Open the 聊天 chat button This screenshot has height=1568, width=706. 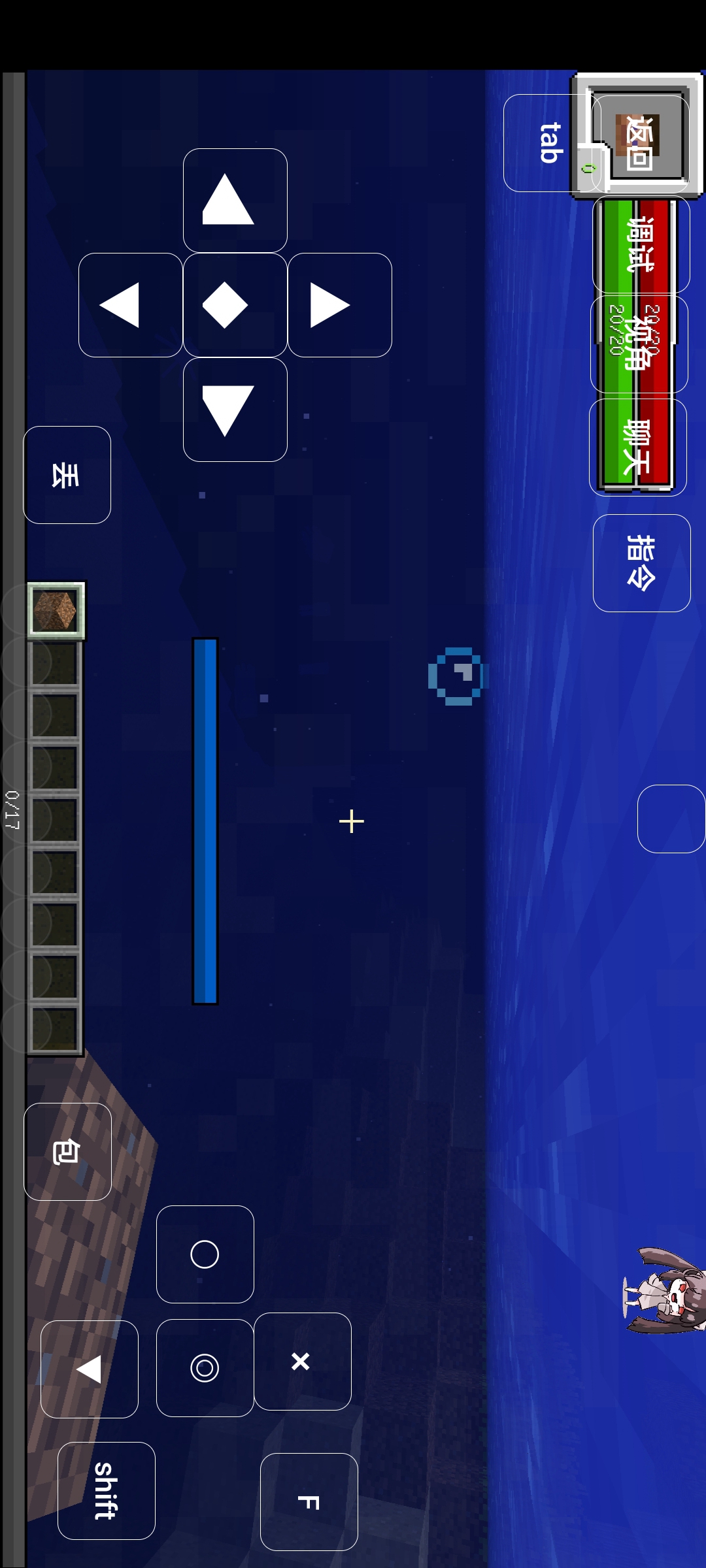pos(638,448)
